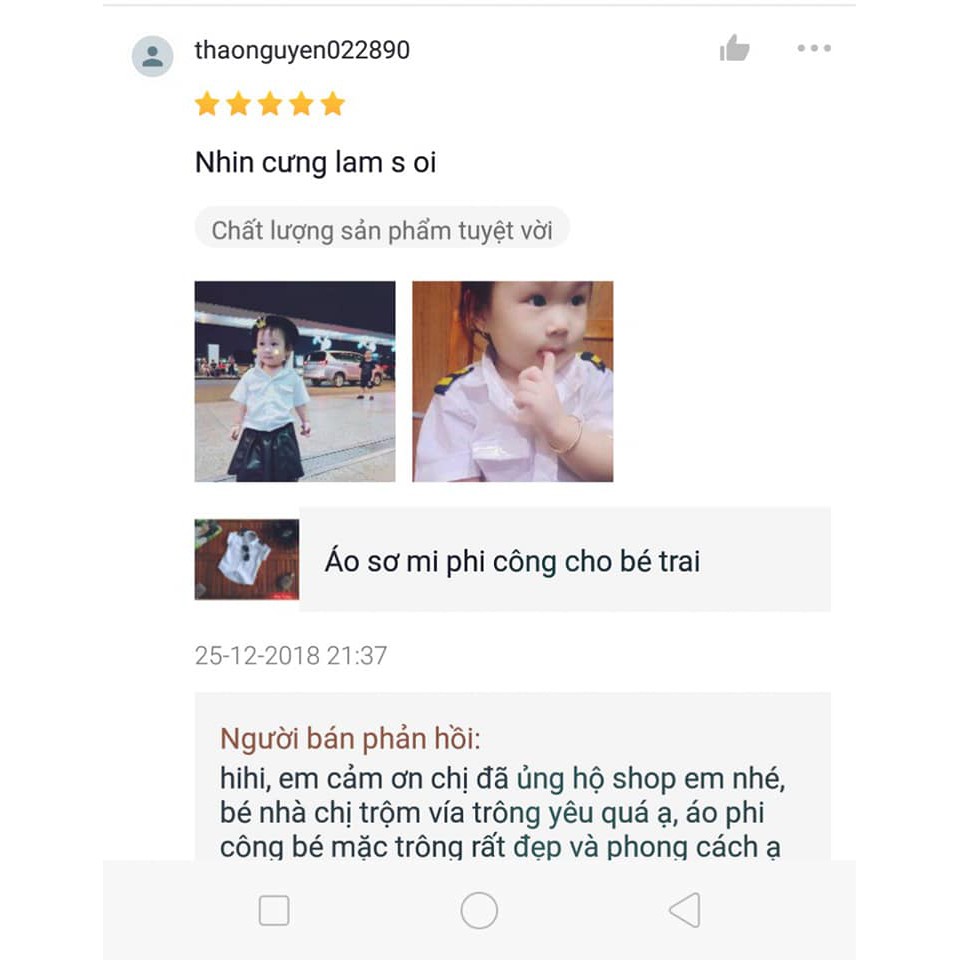The width and height of the screenshot is (960, 960).
Task: View the review photo of the child outdoors
Action: point(295,381)
